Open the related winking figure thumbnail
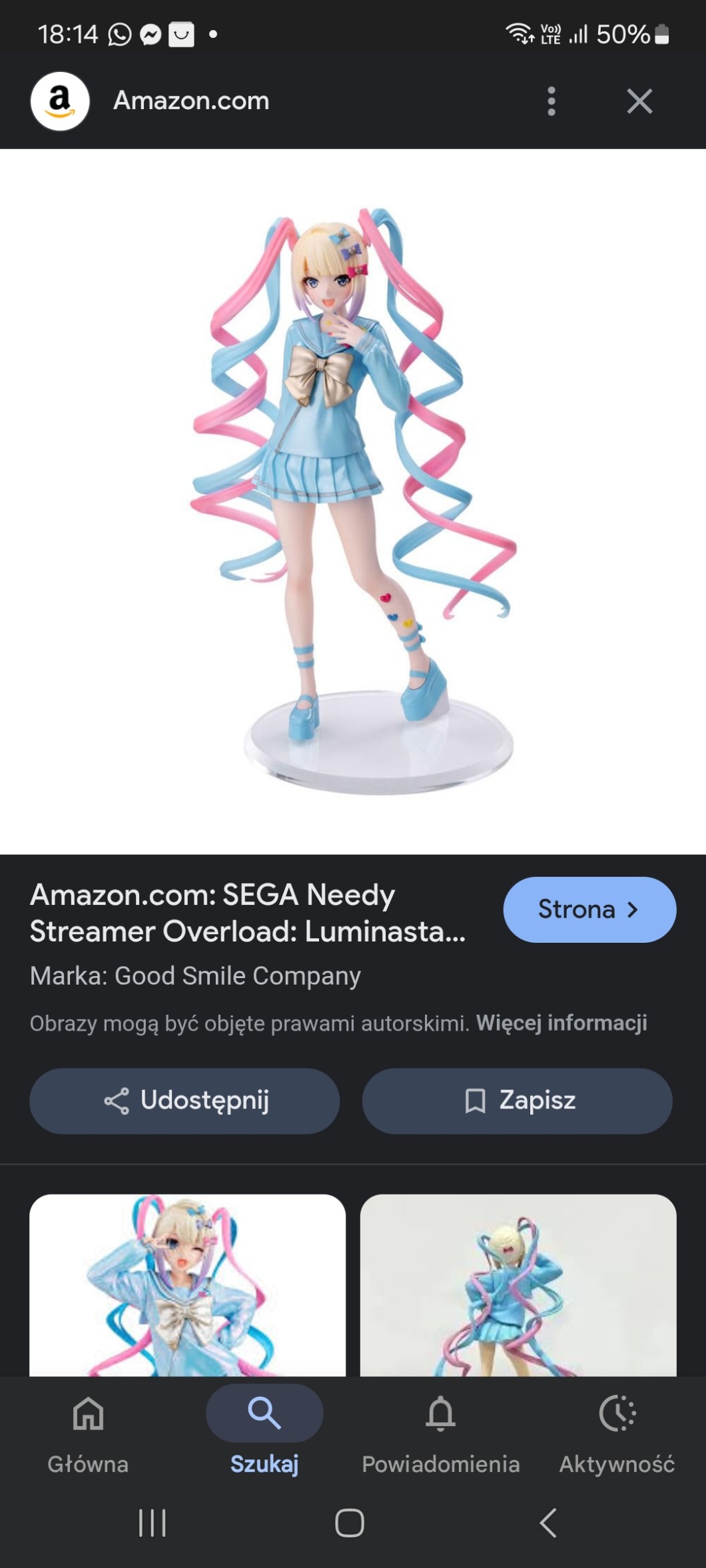Viewport: 706px width, 1568px height. [x=187, y=1285]
